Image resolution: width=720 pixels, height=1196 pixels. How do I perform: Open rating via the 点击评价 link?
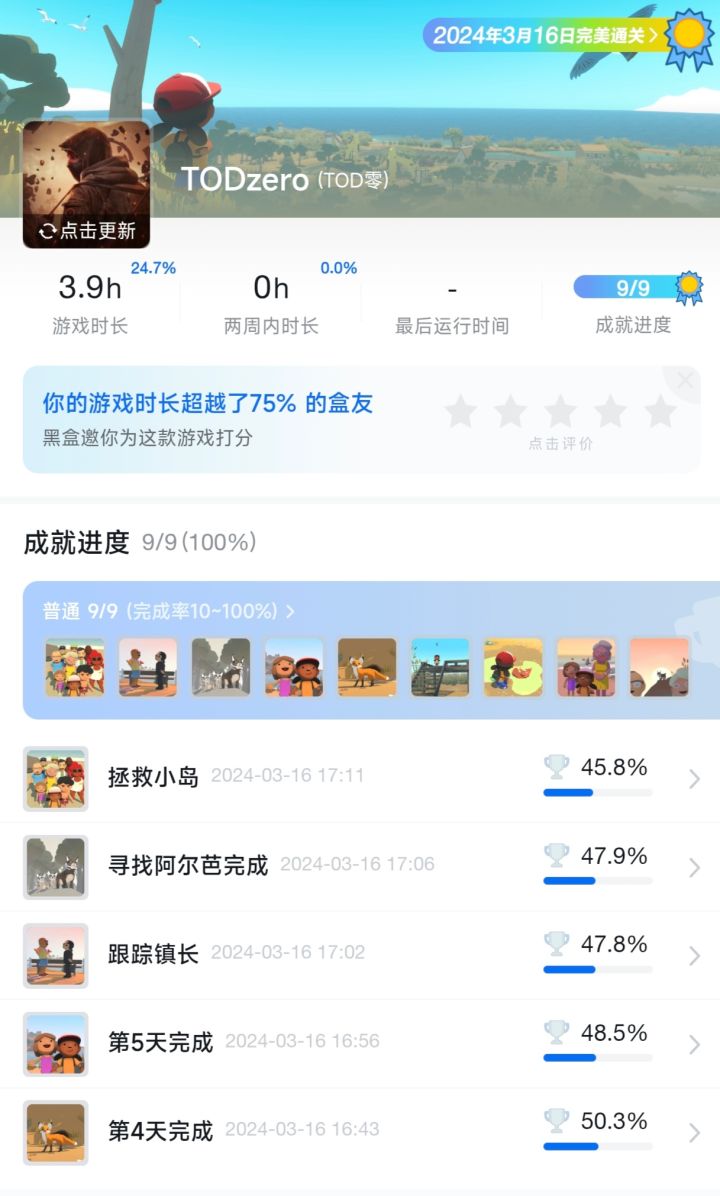pos(561,444)
